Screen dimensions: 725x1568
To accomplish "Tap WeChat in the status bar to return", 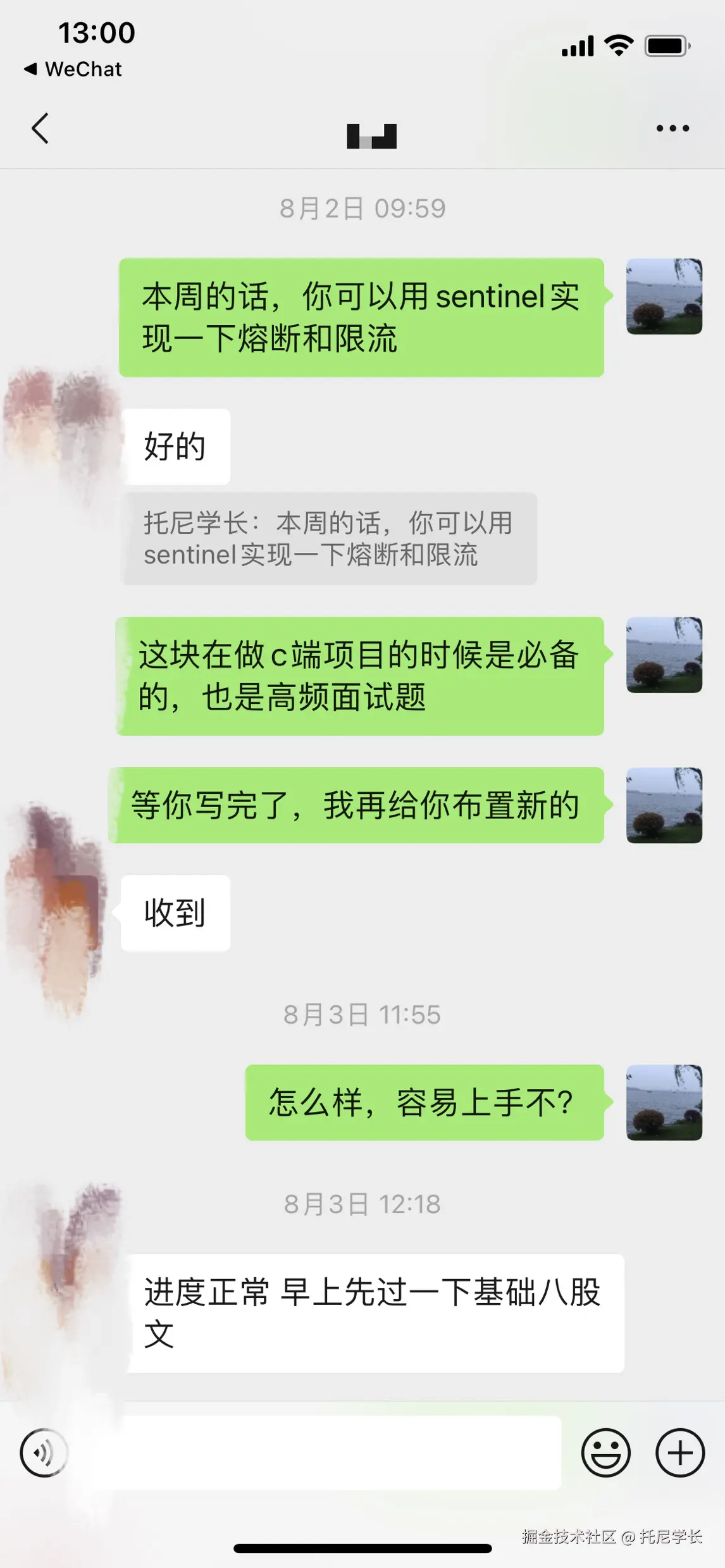I will (x=73, y=69).
